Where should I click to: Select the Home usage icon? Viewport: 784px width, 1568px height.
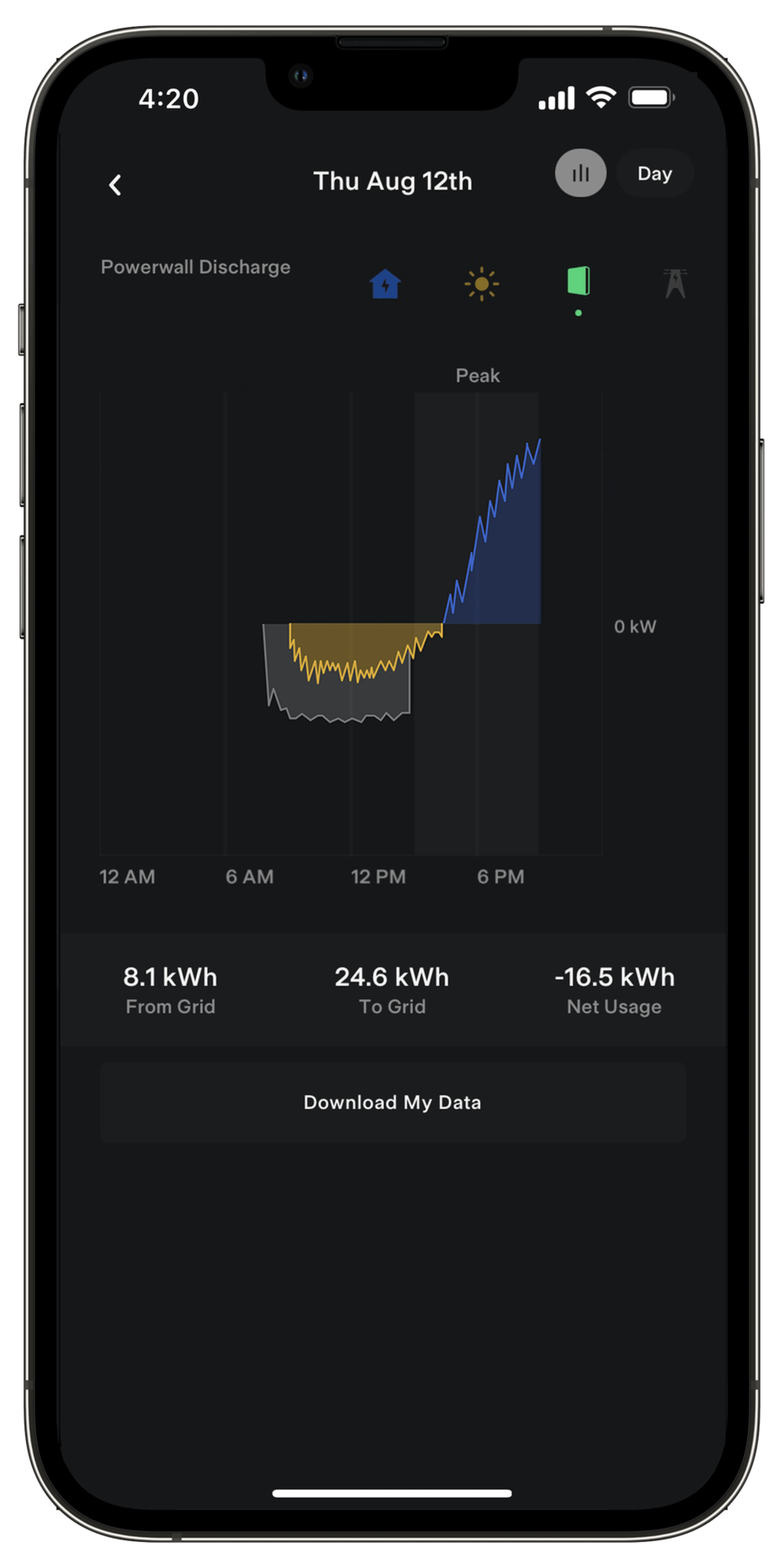pos(385,284)
